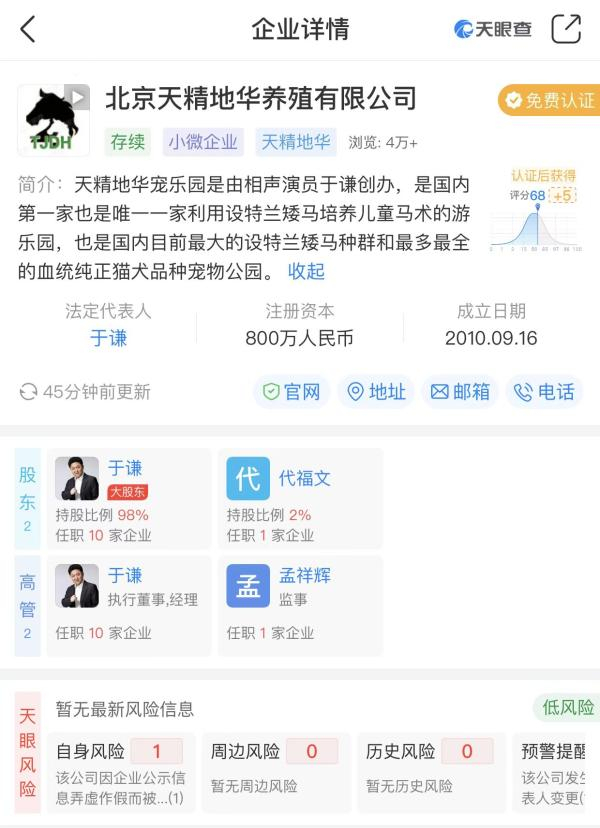Open shareholder 代福文 card

pos(300,499)
